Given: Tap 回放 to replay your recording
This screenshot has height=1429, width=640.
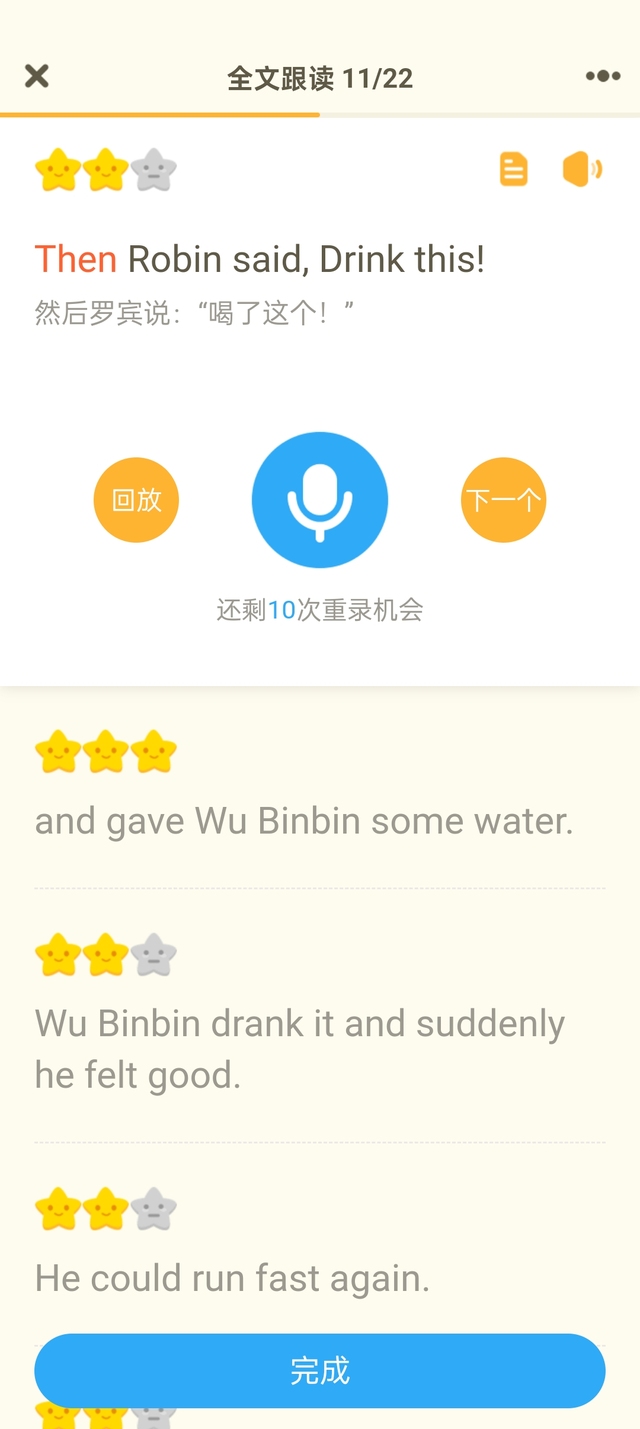Looking at the screenshot, I should coord(136,500).
